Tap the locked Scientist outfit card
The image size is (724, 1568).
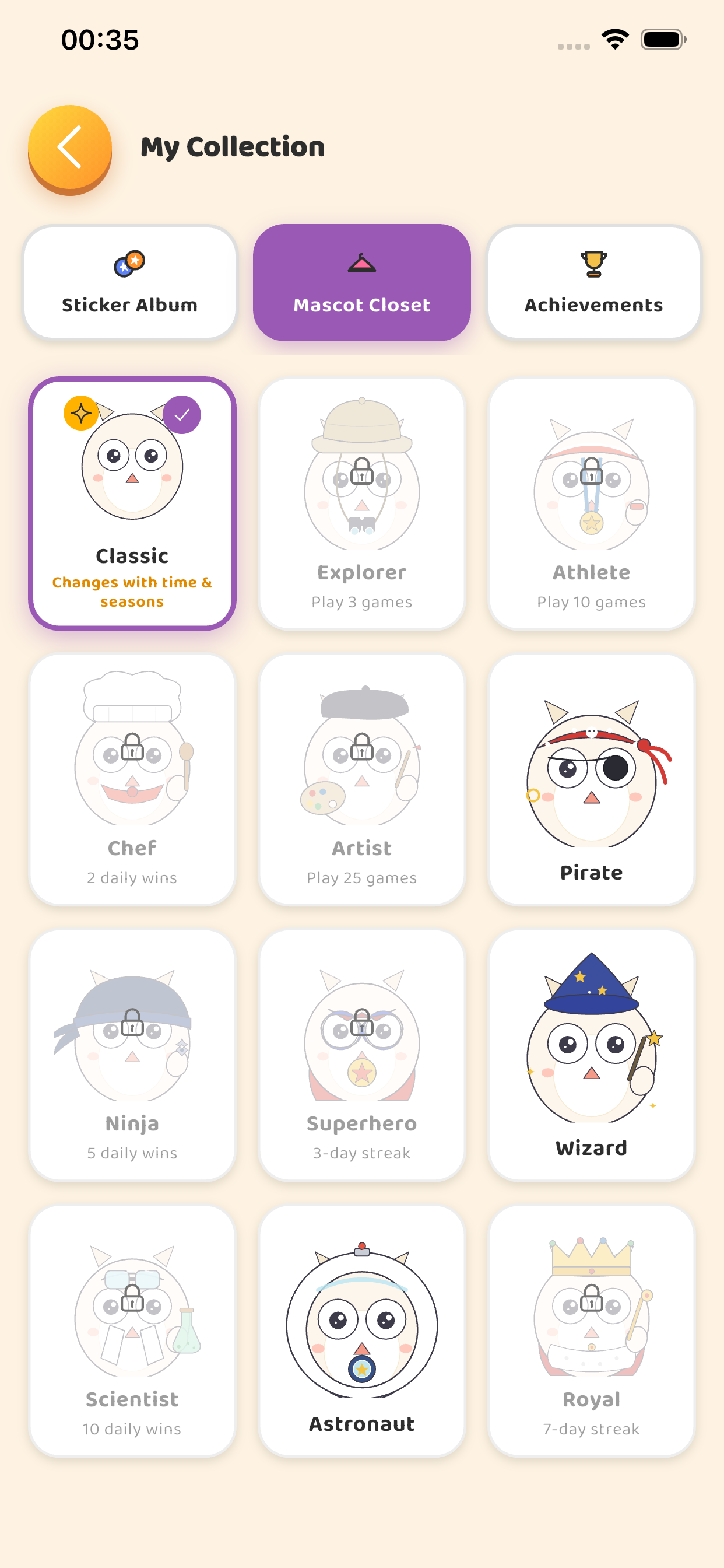pyautogui.click(x=132, y=1331)
